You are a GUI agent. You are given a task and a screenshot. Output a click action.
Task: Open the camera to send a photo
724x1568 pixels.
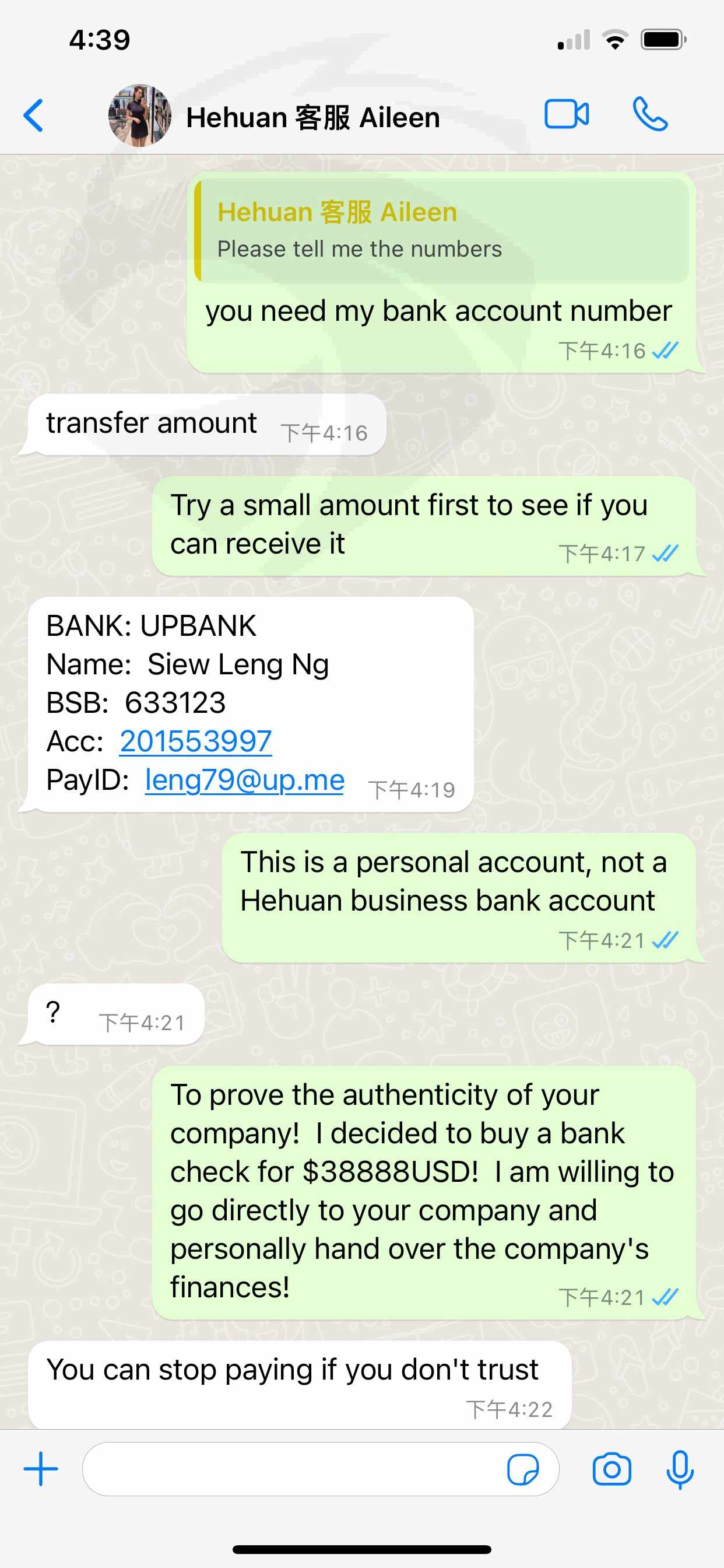pos(611,1470)
